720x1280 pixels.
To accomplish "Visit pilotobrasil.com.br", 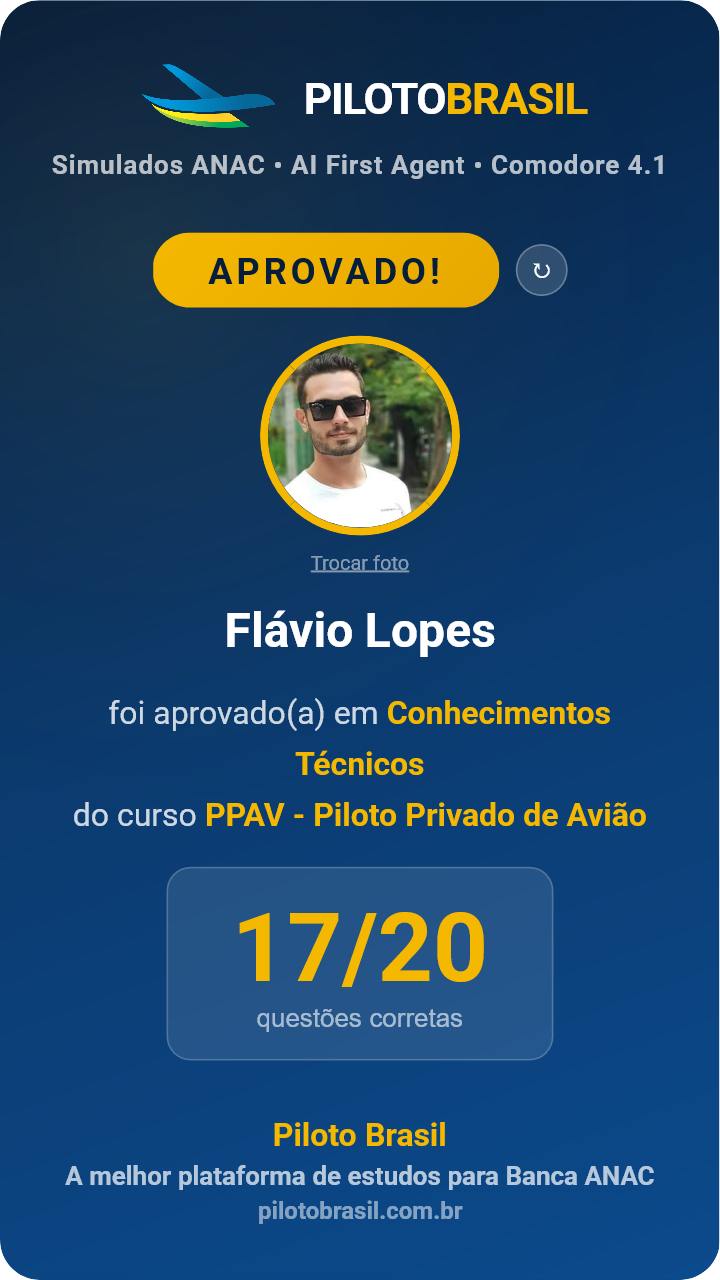I will [x=360, y=1210].
